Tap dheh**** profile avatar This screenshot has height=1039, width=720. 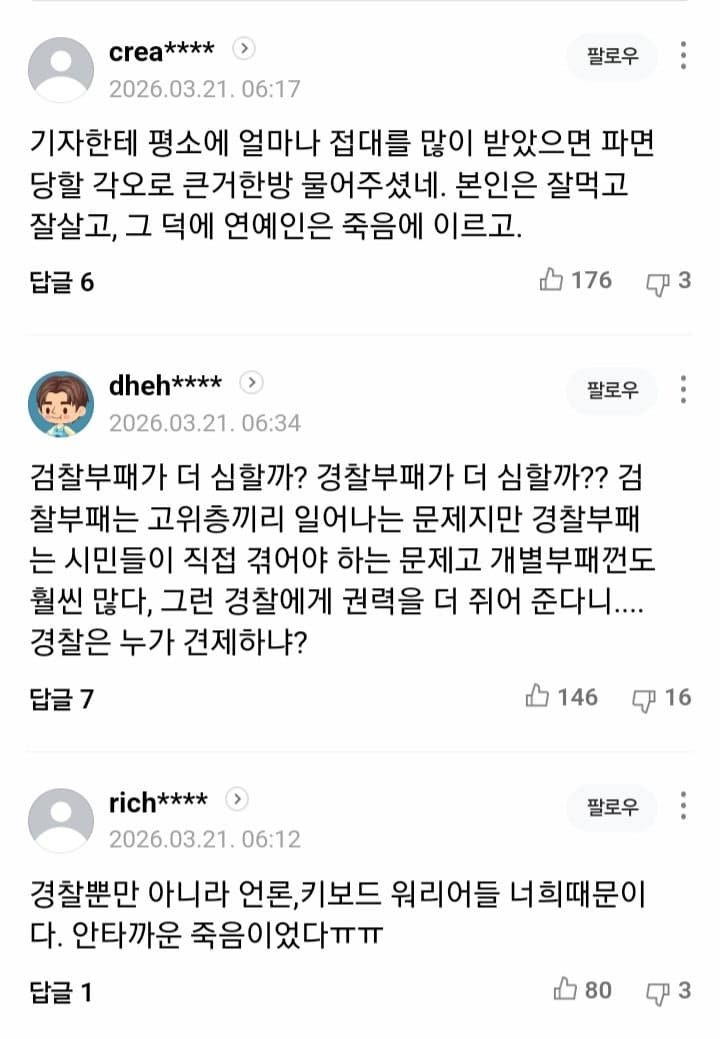click(x=61, y=404)
